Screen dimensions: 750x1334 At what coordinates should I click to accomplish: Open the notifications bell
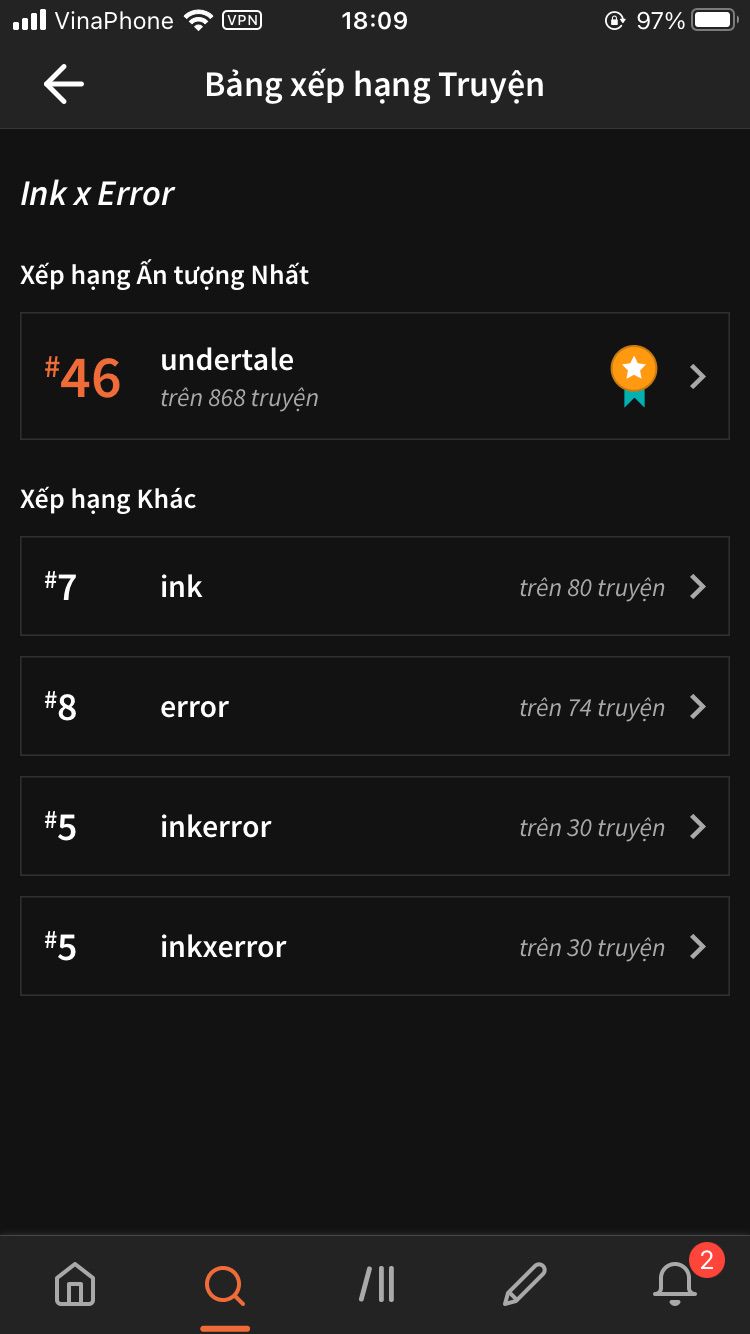pos(676,1282)
